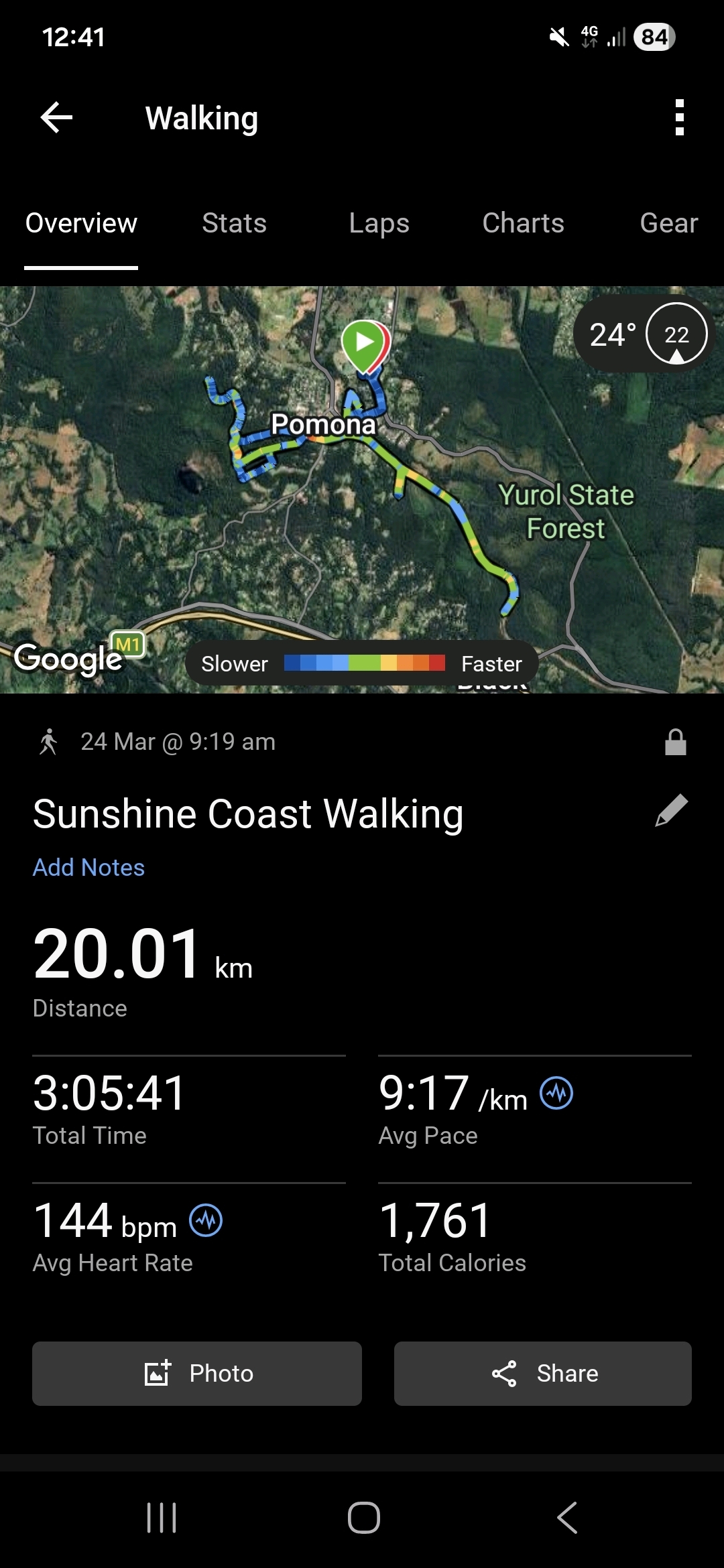Go to the system home screen
This screenshot has height=1568, width=724.
pos(363,1518)
